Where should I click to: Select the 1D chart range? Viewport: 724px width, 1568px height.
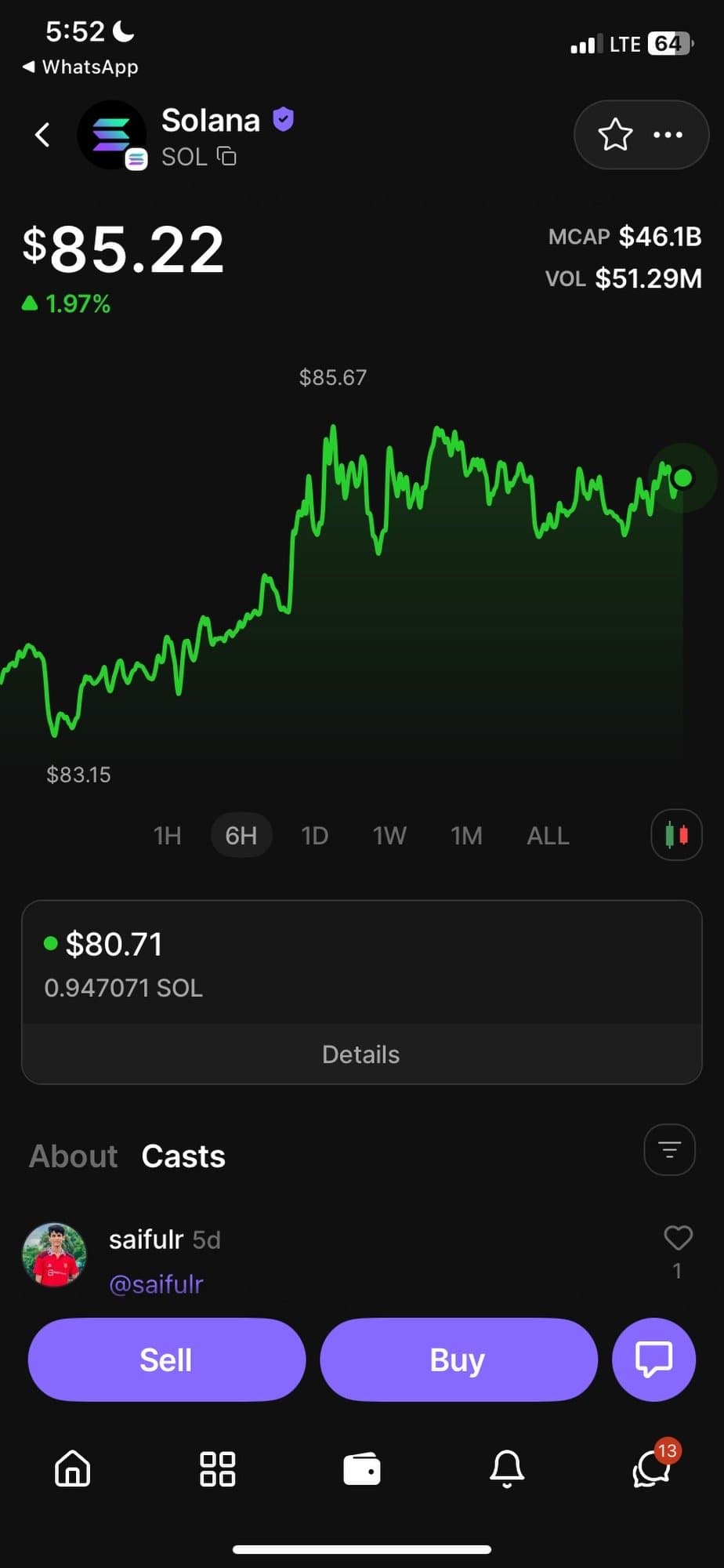pos(314,836)
